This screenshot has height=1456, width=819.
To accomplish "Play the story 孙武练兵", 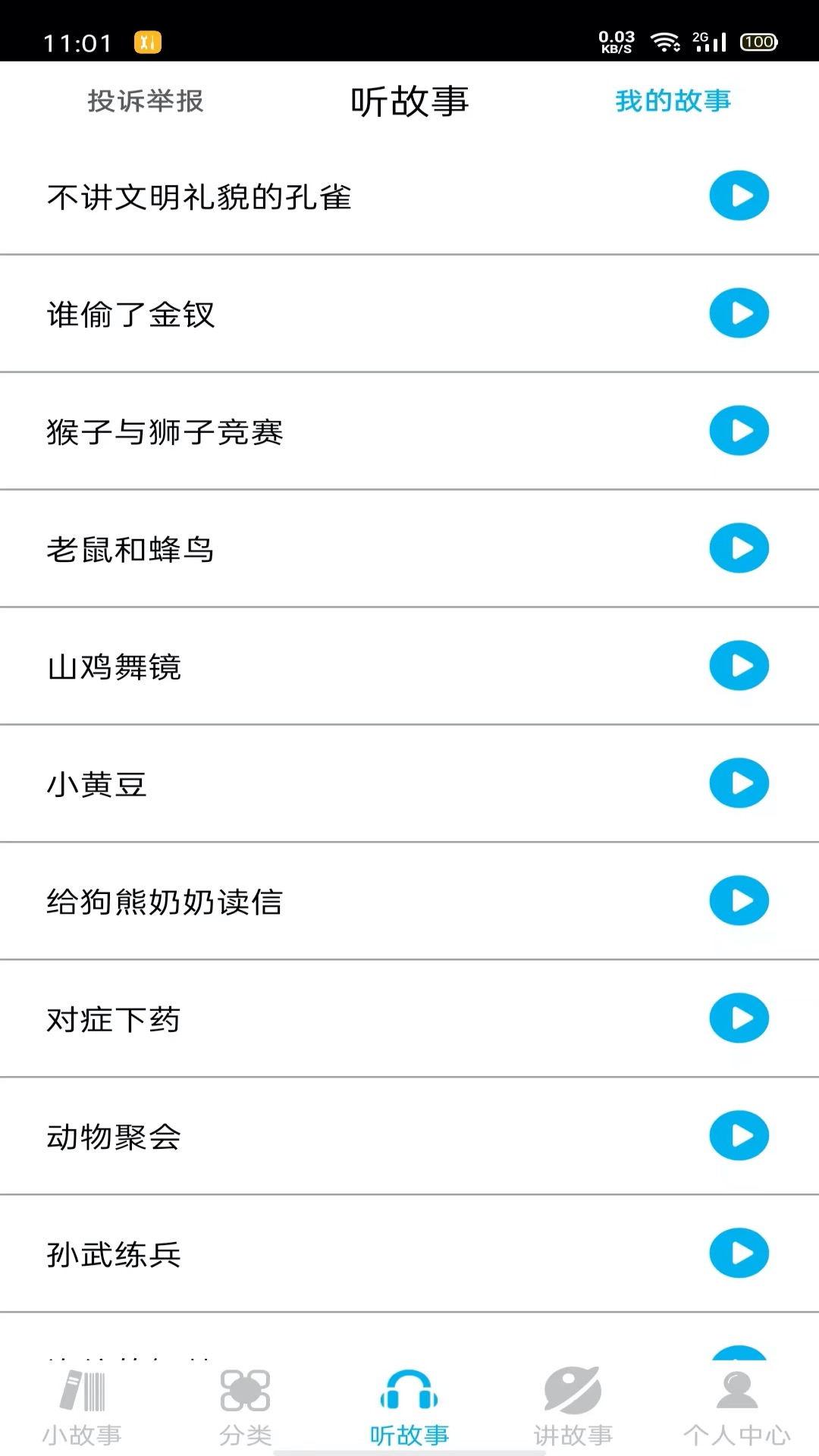I will 739,1253.
